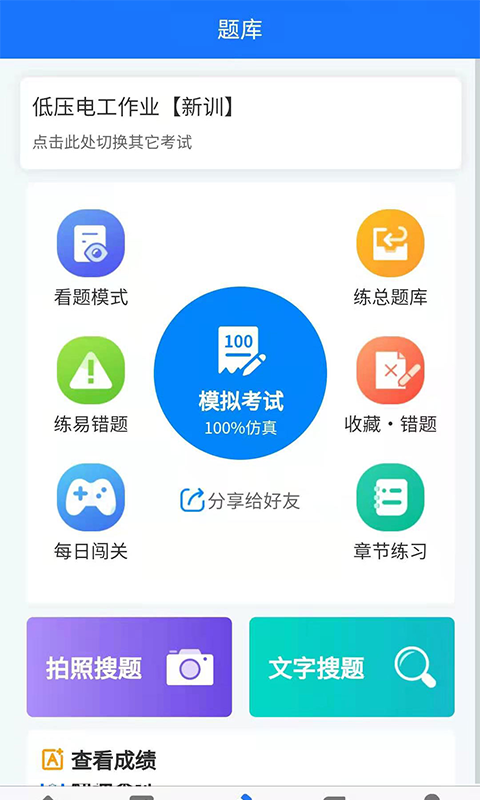Tap 分享给好友 to share with friends
This screenshot has height=800, width=480.
coord(240,501)
